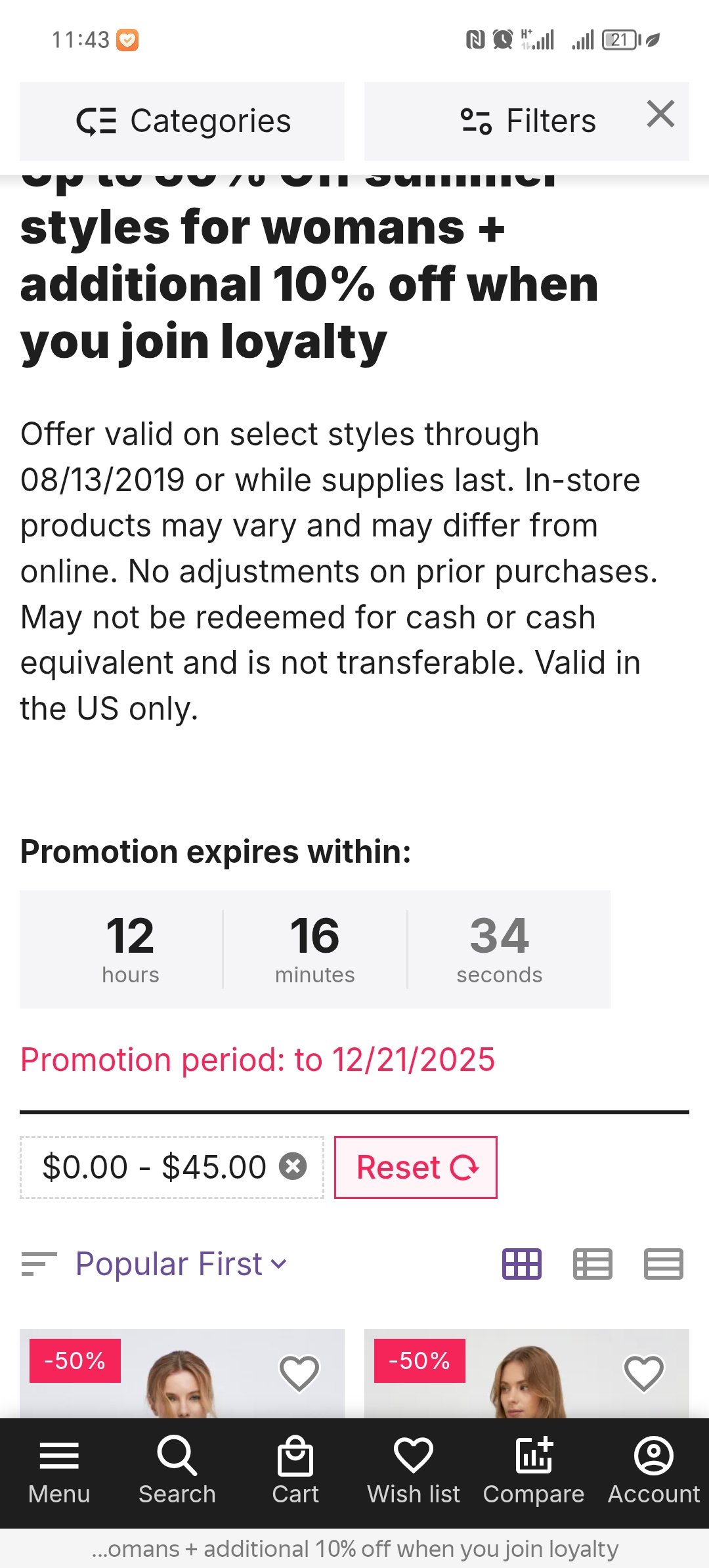Switch to grid view layout

click(522, 1264)
